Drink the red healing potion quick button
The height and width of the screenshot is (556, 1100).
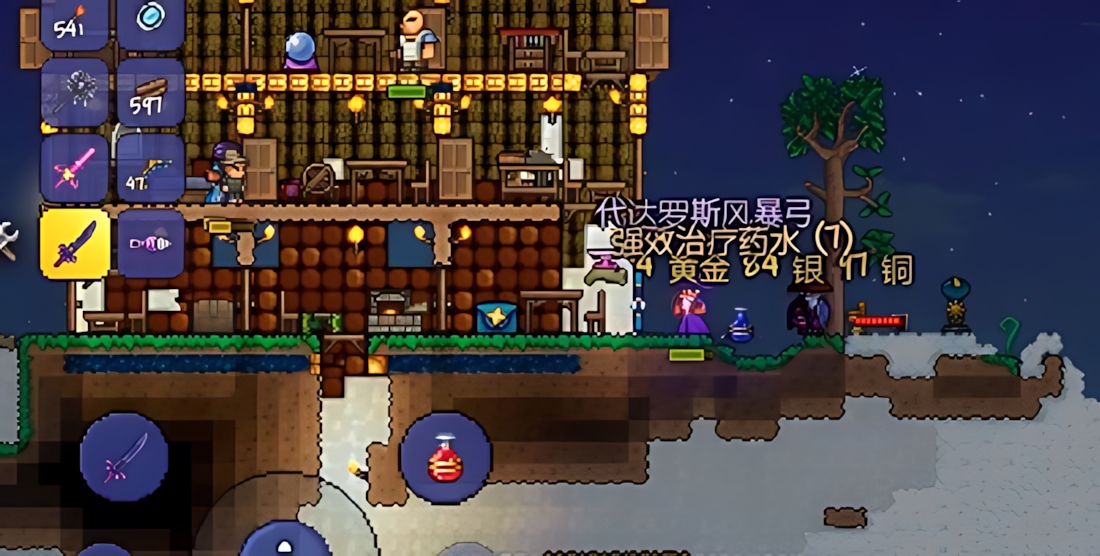446,458
